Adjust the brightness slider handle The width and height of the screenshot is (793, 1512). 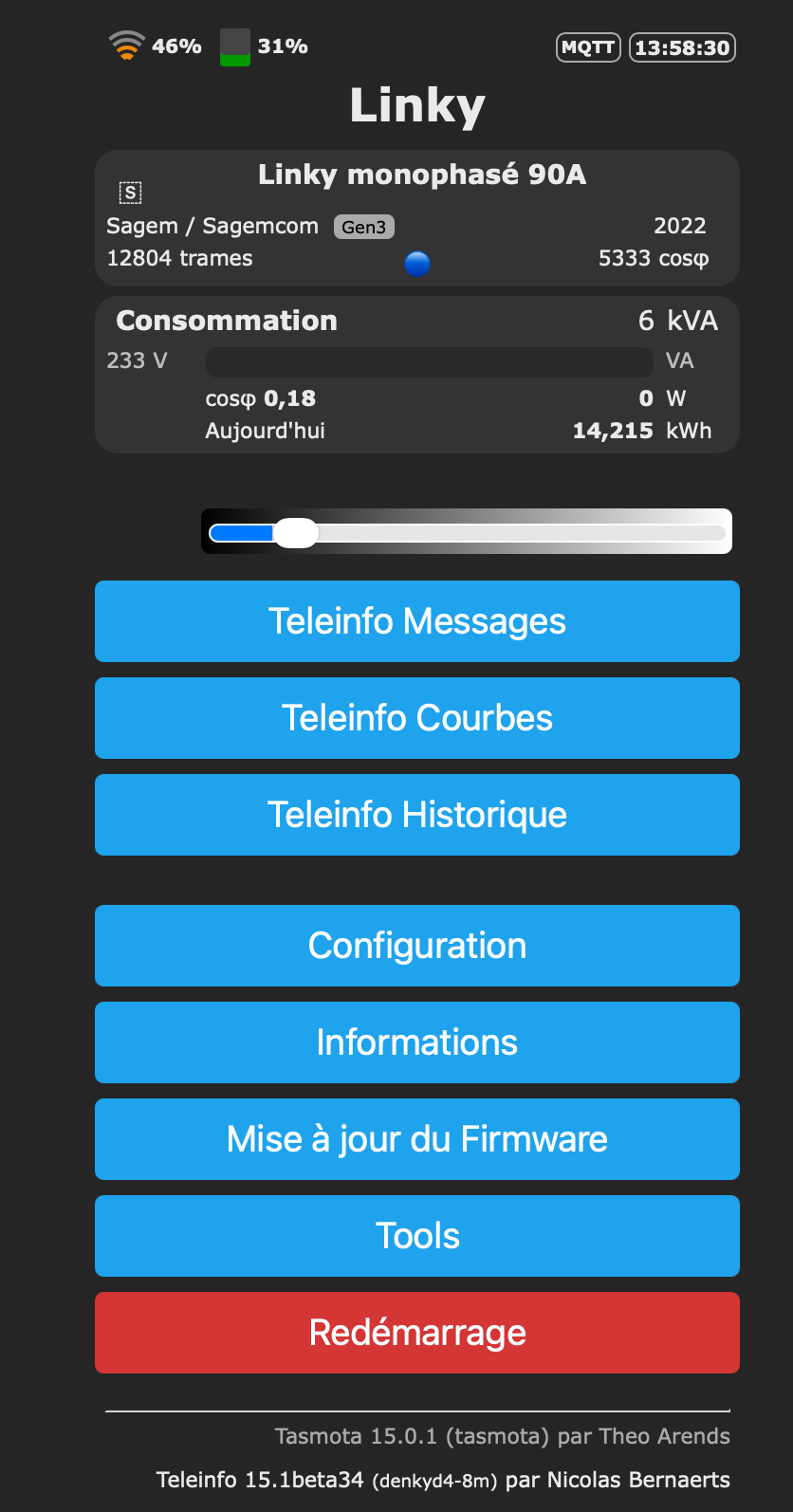[x=297, y=534]
